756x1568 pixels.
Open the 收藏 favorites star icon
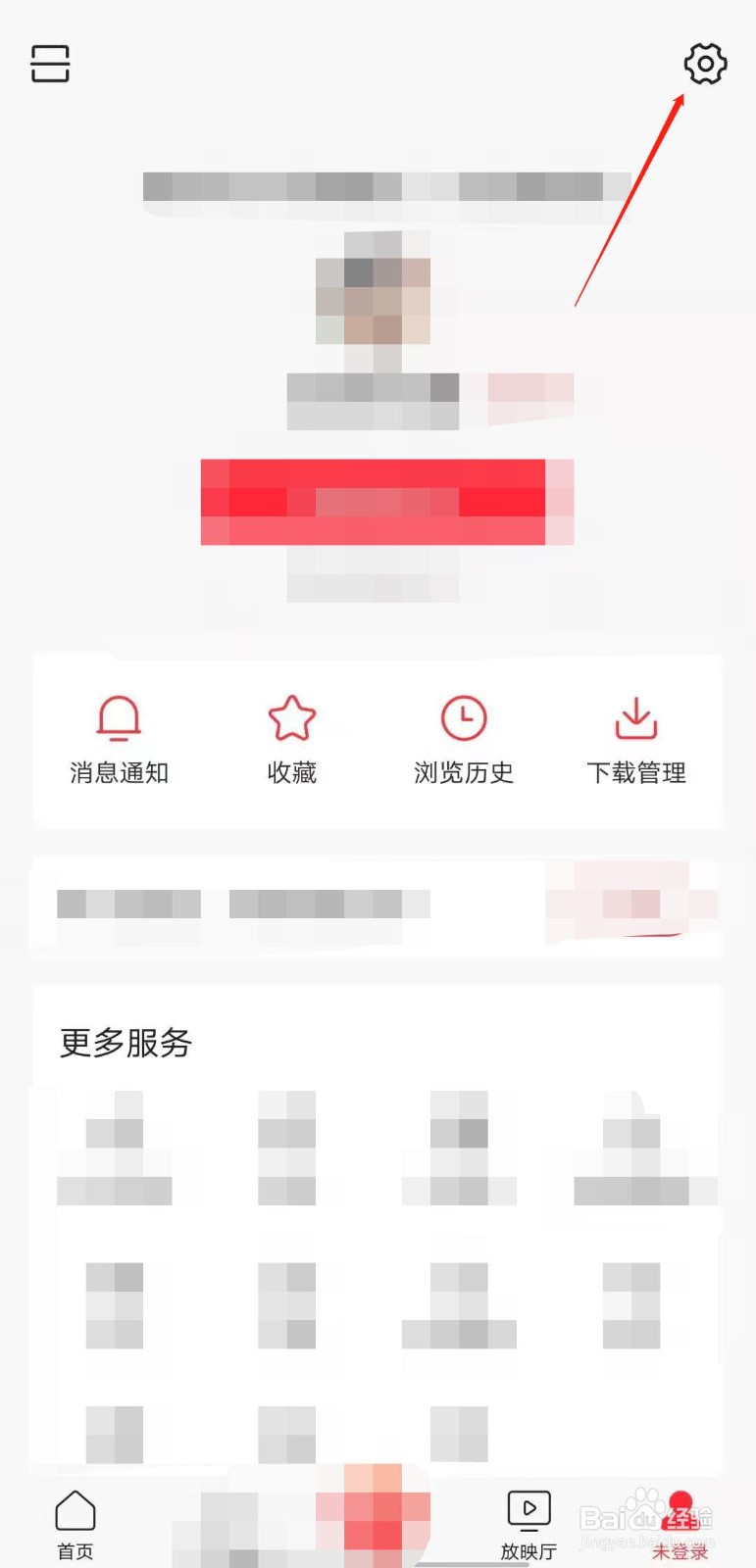pos(291,717)
